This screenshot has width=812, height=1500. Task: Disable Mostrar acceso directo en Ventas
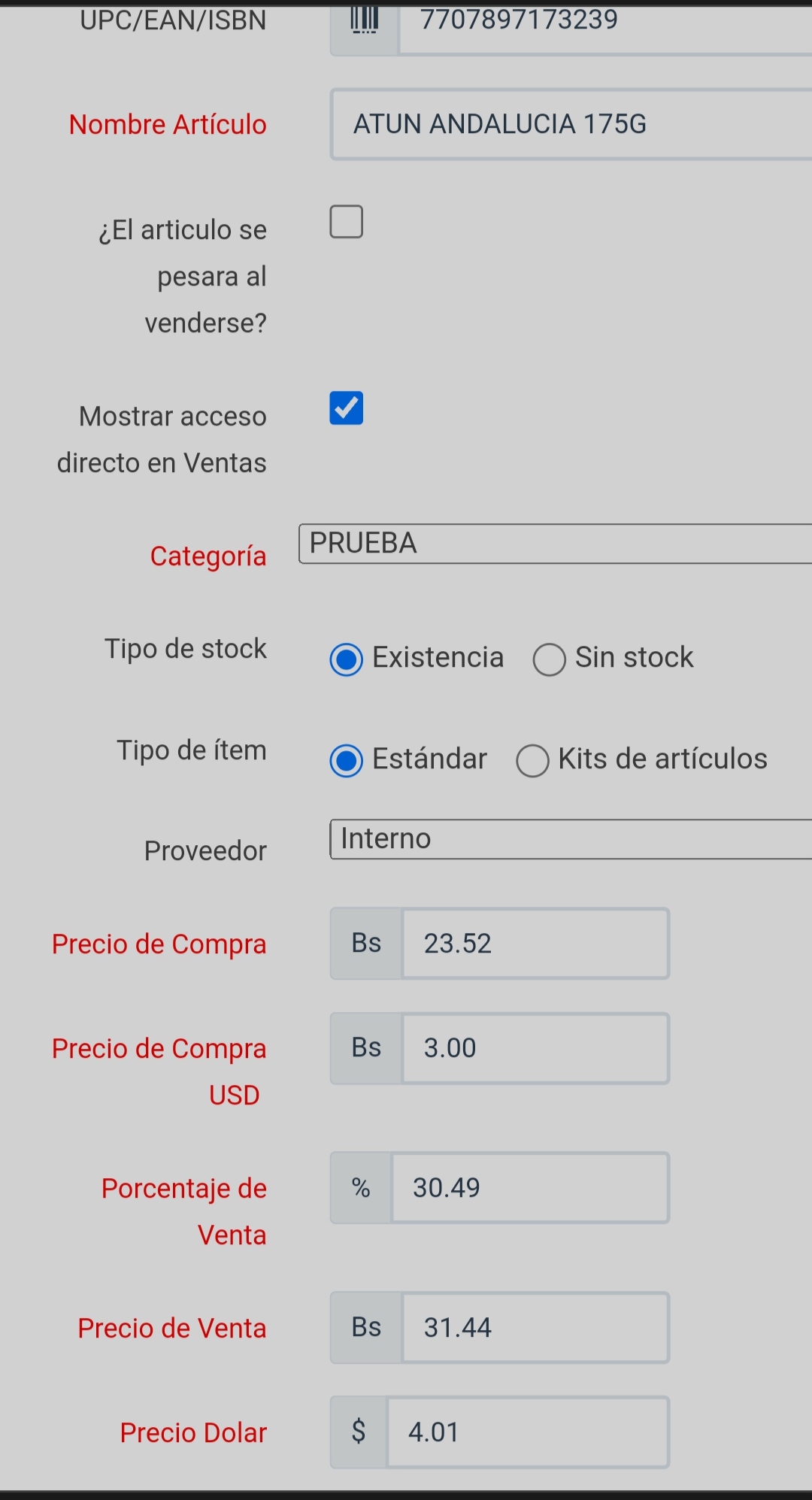coord(346,408)
